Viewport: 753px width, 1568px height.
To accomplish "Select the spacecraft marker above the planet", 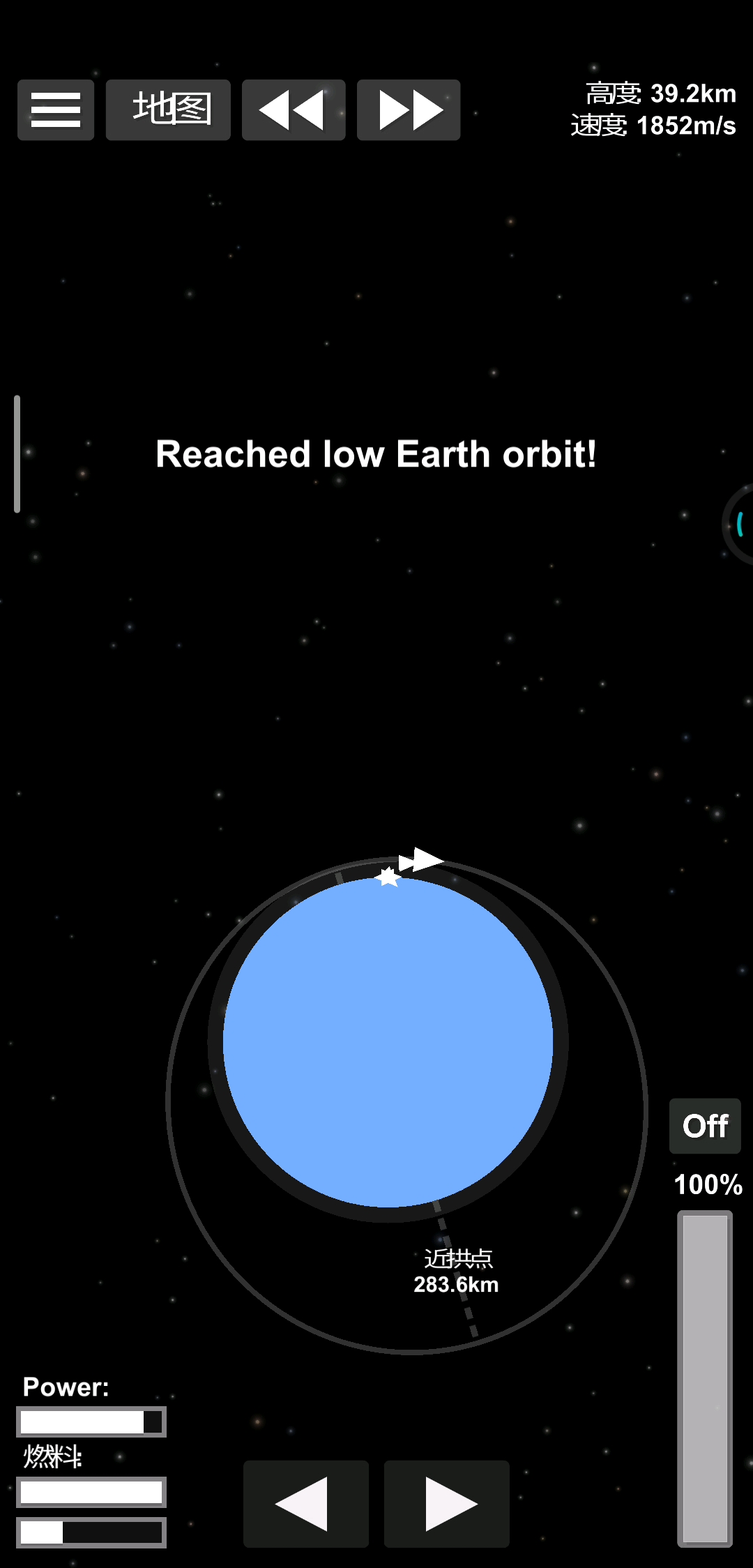I will [421, 861].
